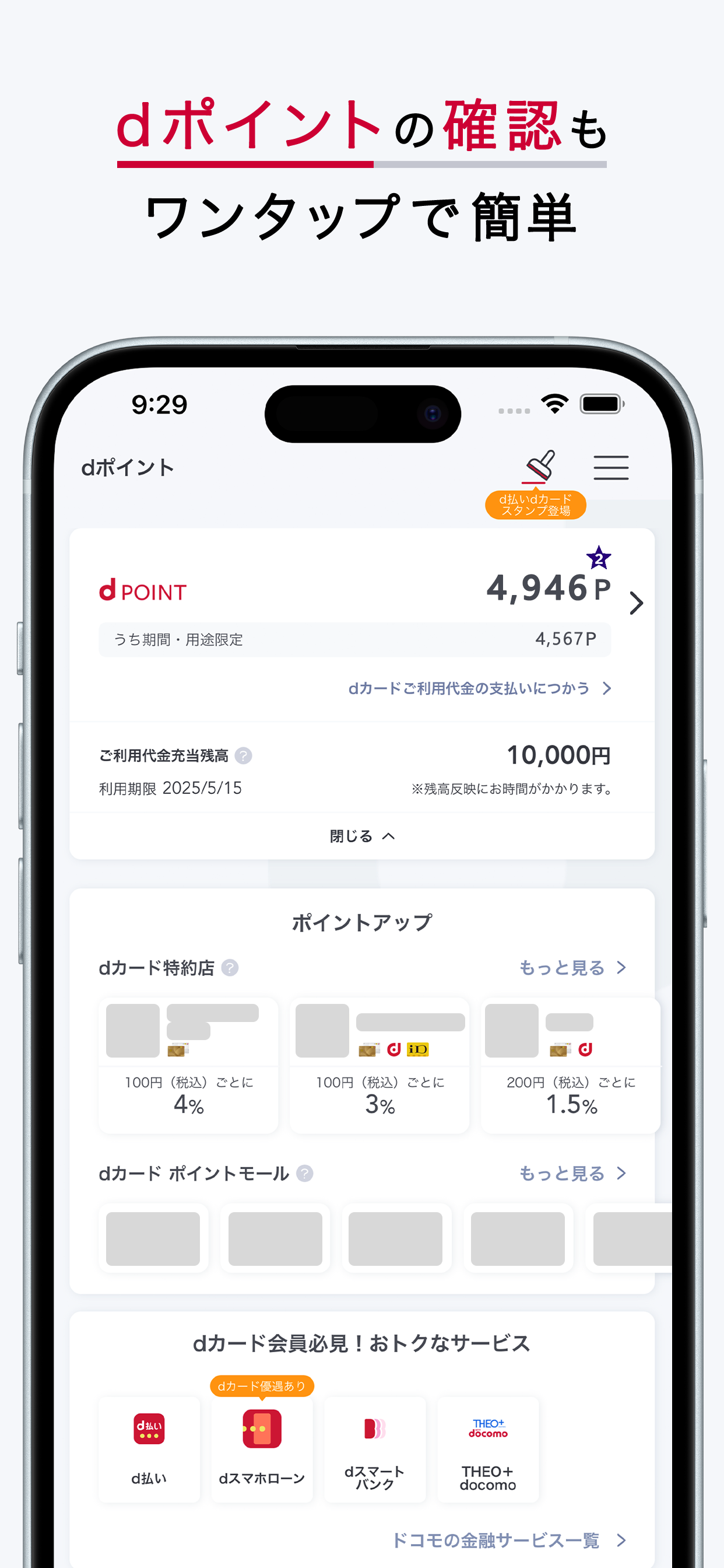The height and width of the screenshot is (1568, 724).
Task: Tap the d POINT brand logo
Action: (142, 590)
